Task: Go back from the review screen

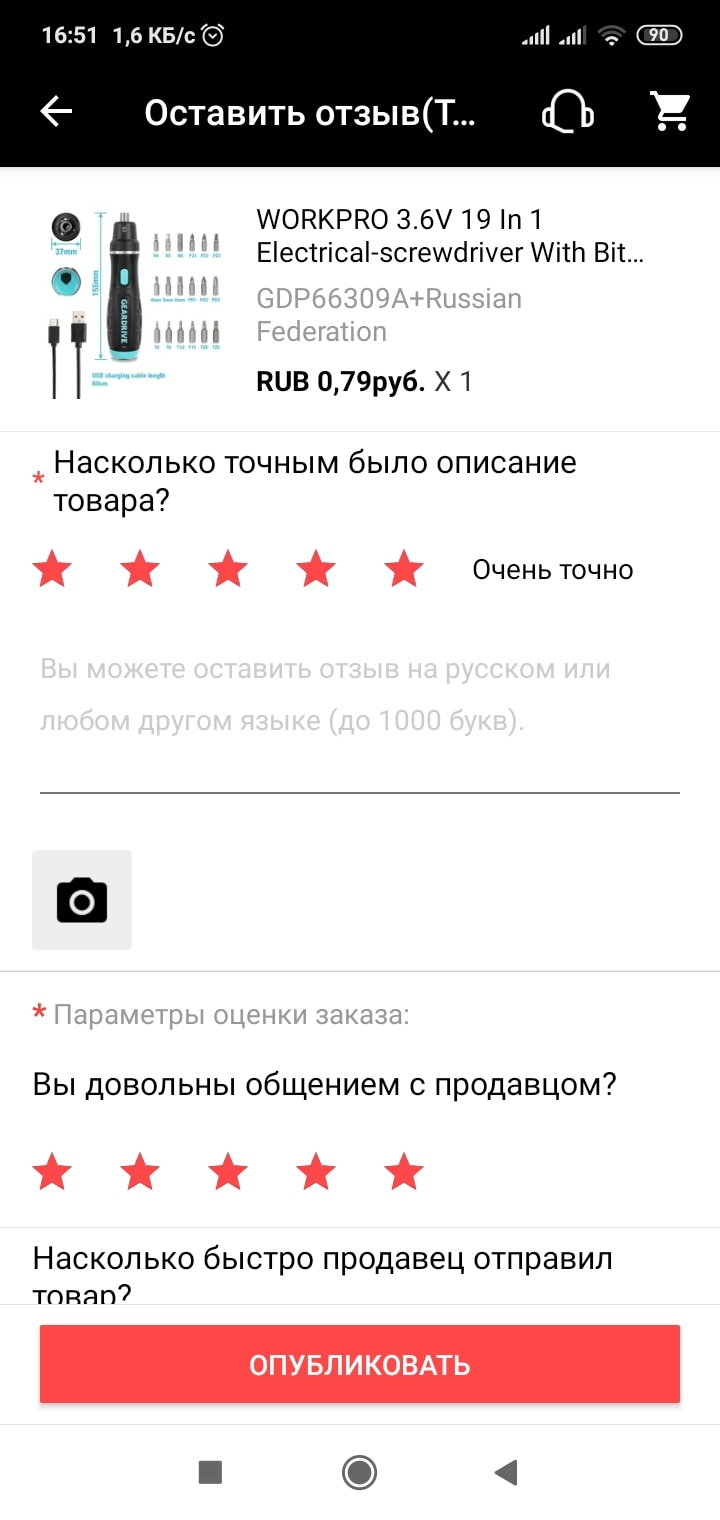Action: point(56,112)
